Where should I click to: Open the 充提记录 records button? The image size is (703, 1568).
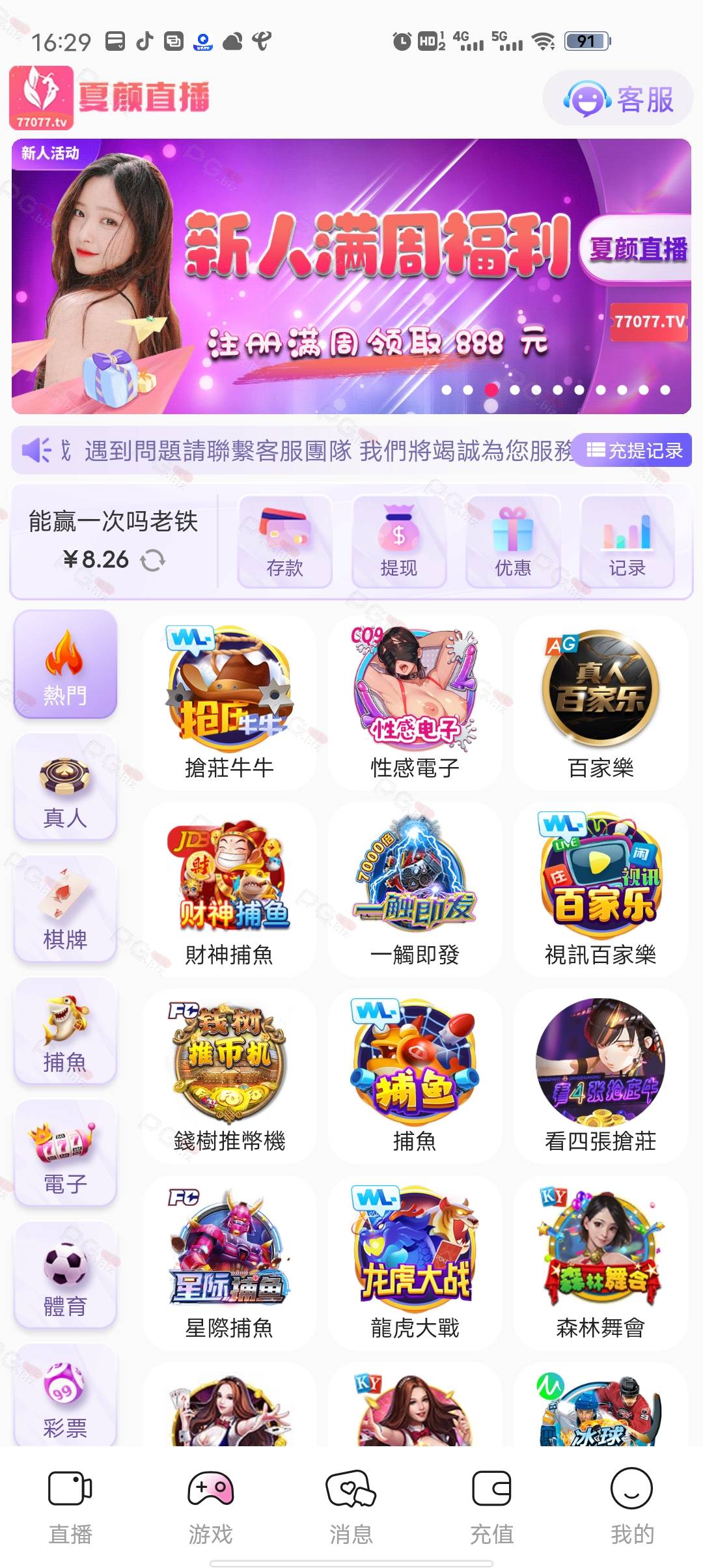coord(635,450)
